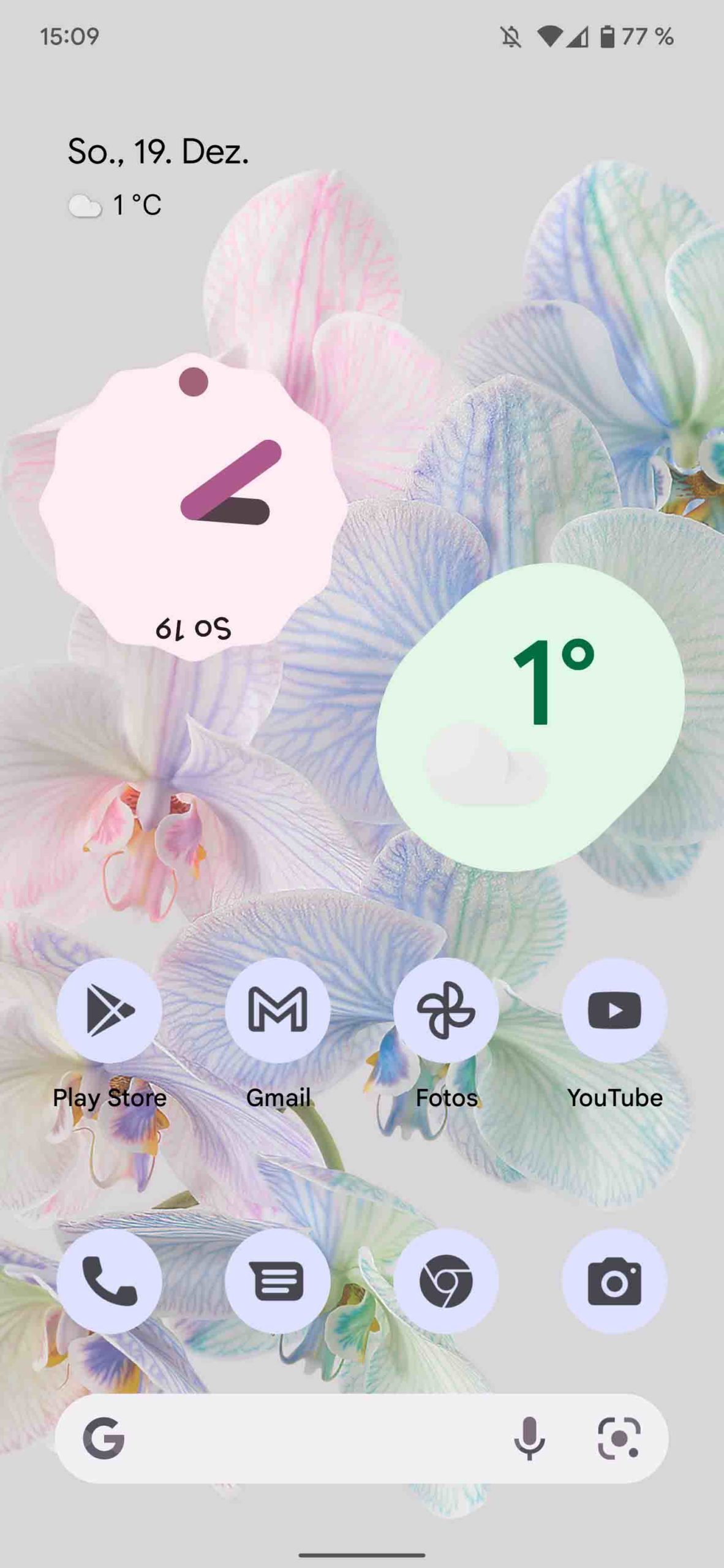This screenshot has width=724, height=1568.
Task: Open the Messages app in the dock
Action: pyautogui.click(x=277, y=1281)
